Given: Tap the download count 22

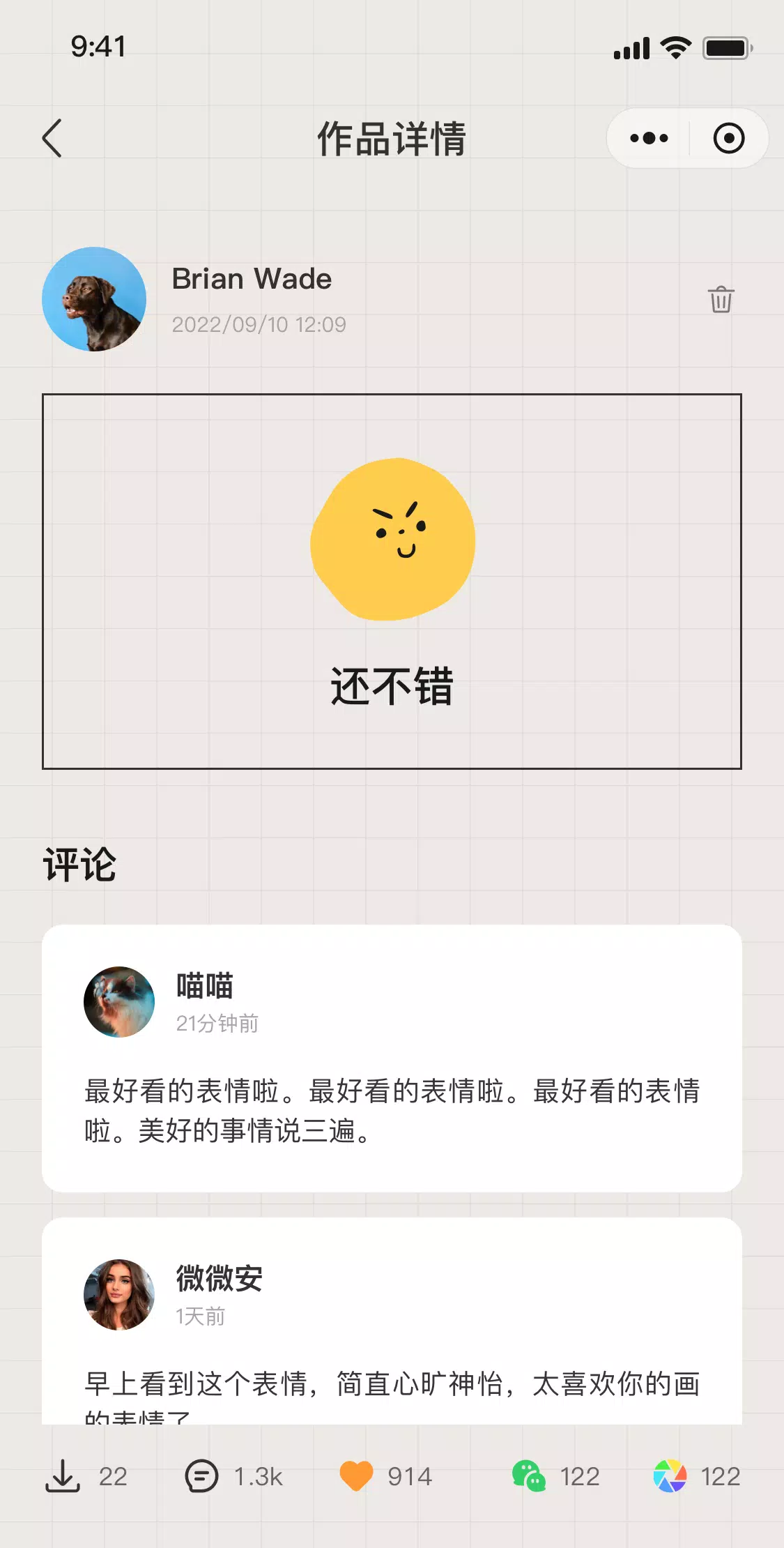Looking at the screenshot, I should click(x=113, y=1475).
